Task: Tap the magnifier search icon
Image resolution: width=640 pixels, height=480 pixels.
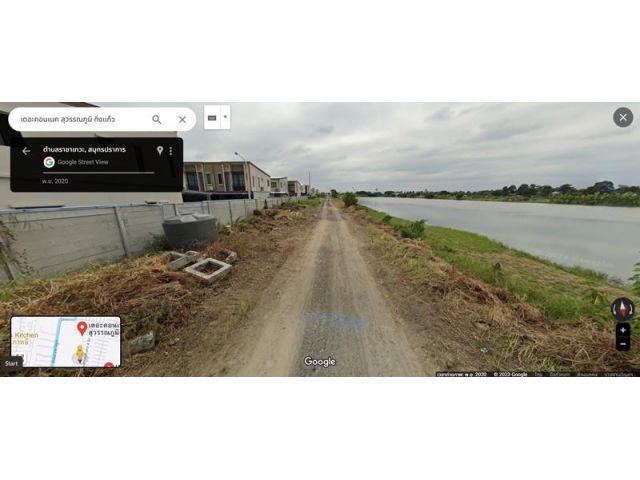Action: point(157,119)
